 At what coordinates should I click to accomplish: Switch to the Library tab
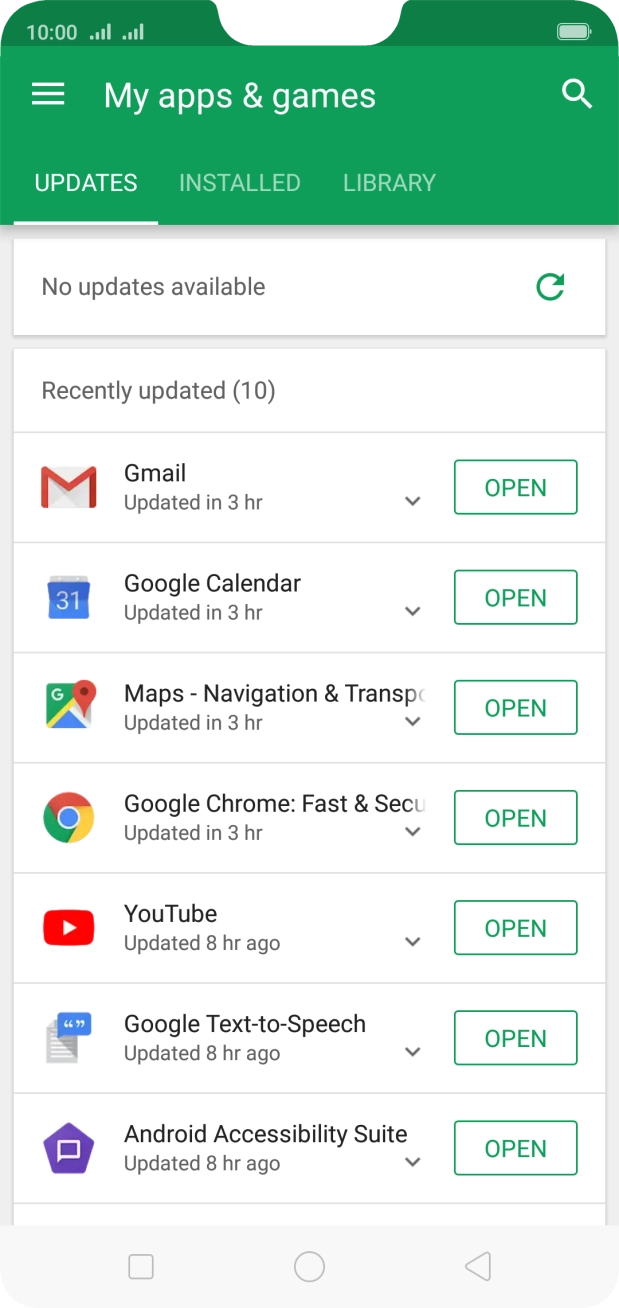[389, 183]
